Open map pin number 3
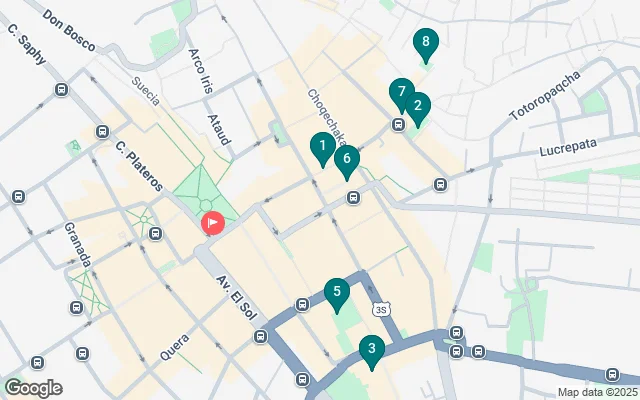The height and width of the screenshot is (400, 640). click(x=371, y=349)
